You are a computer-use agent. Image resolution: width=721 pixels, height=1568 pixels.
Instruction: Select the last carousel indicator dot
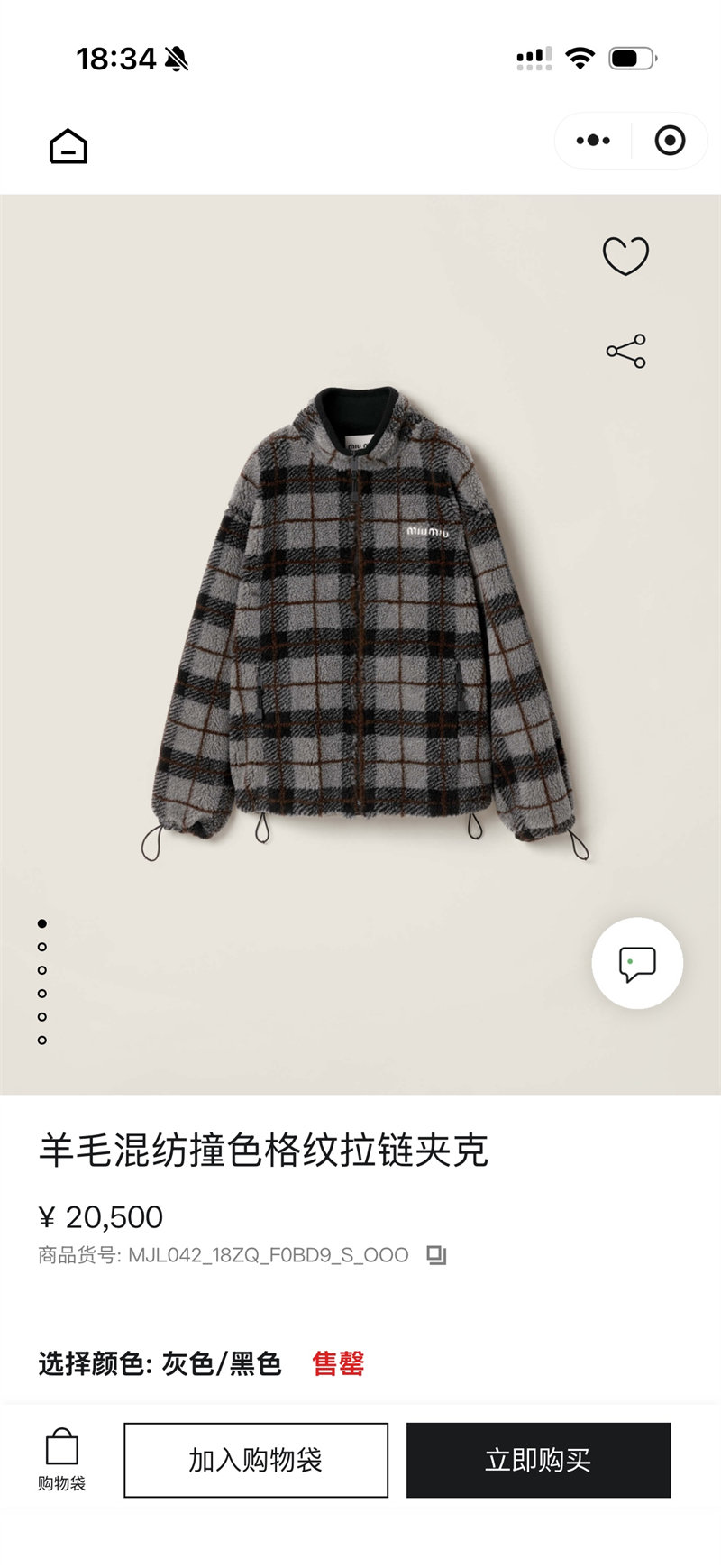[x=40, y=1041]
